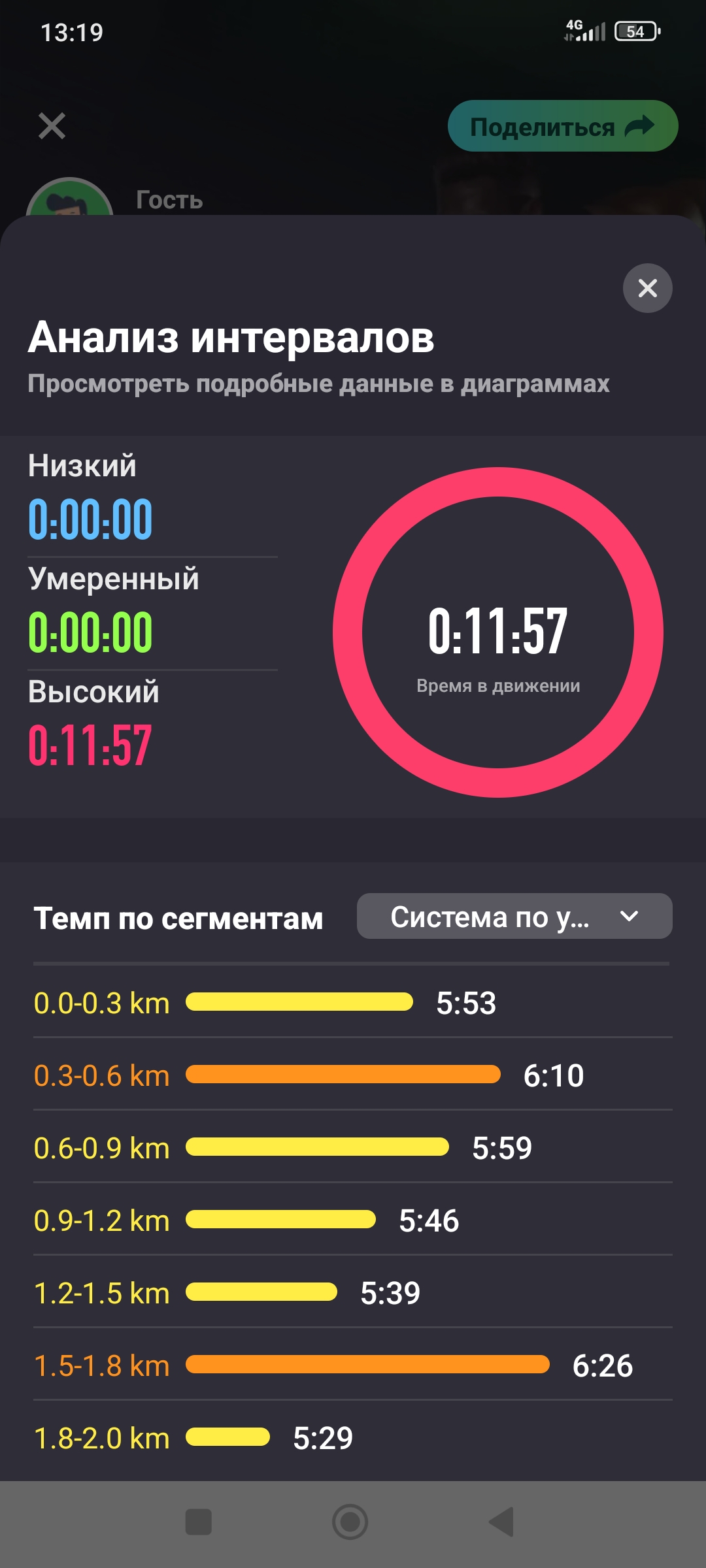Expand the segment system dropdown

click(514, 916)
